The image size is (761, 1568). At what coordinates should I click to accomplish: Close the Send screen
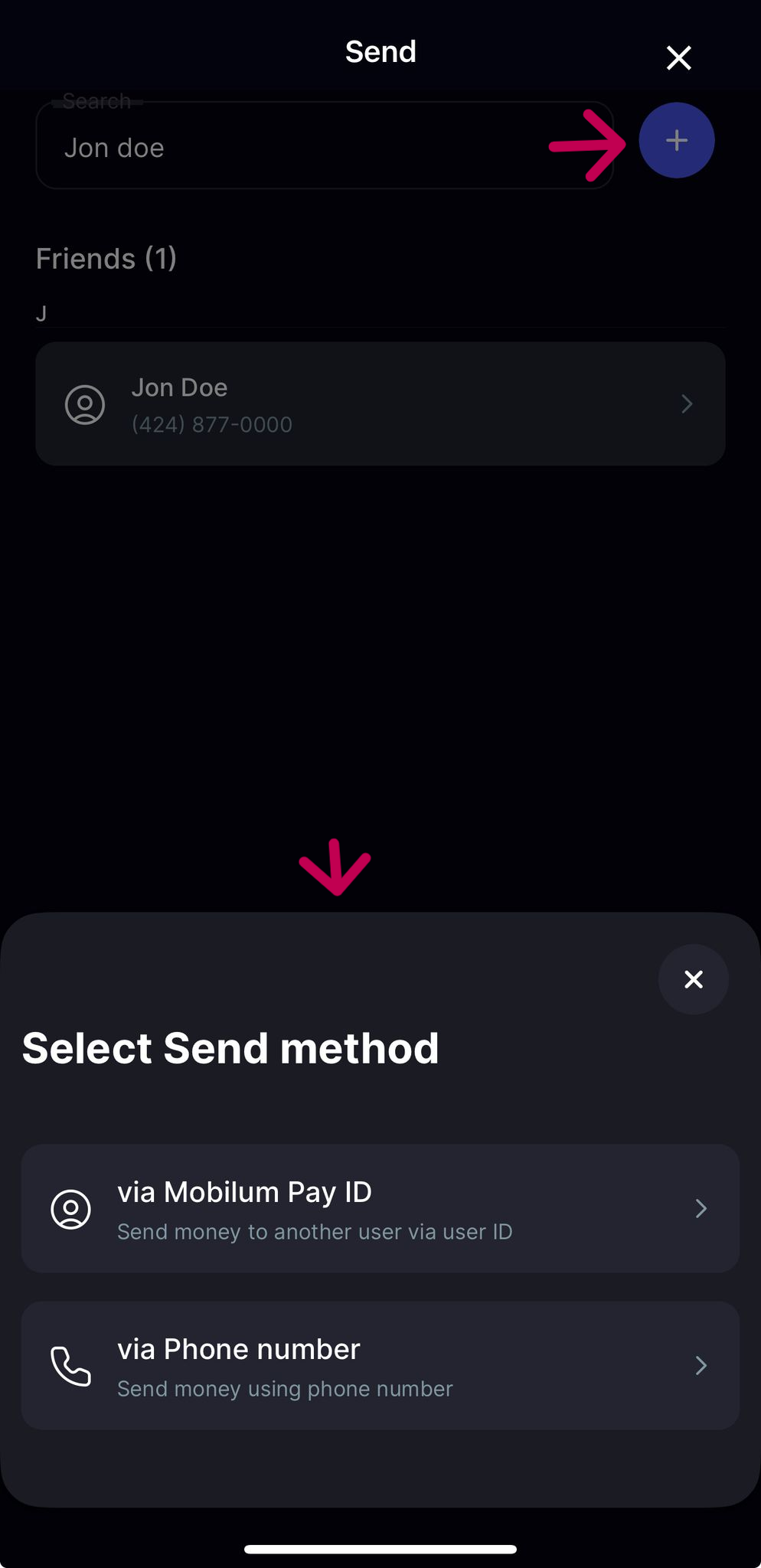click(678, 58)
